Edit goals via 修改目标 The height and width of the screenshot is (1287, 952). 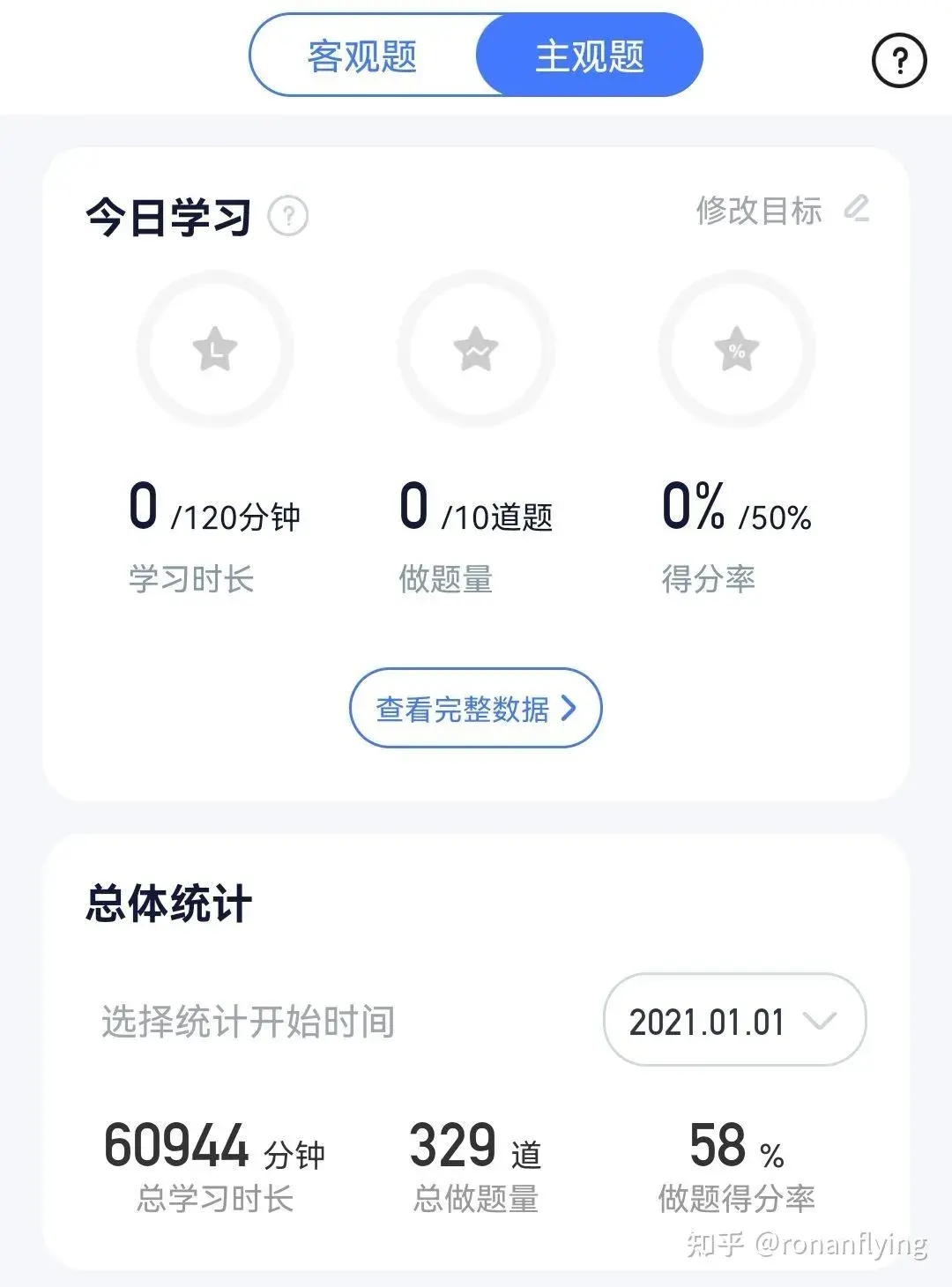780,210
